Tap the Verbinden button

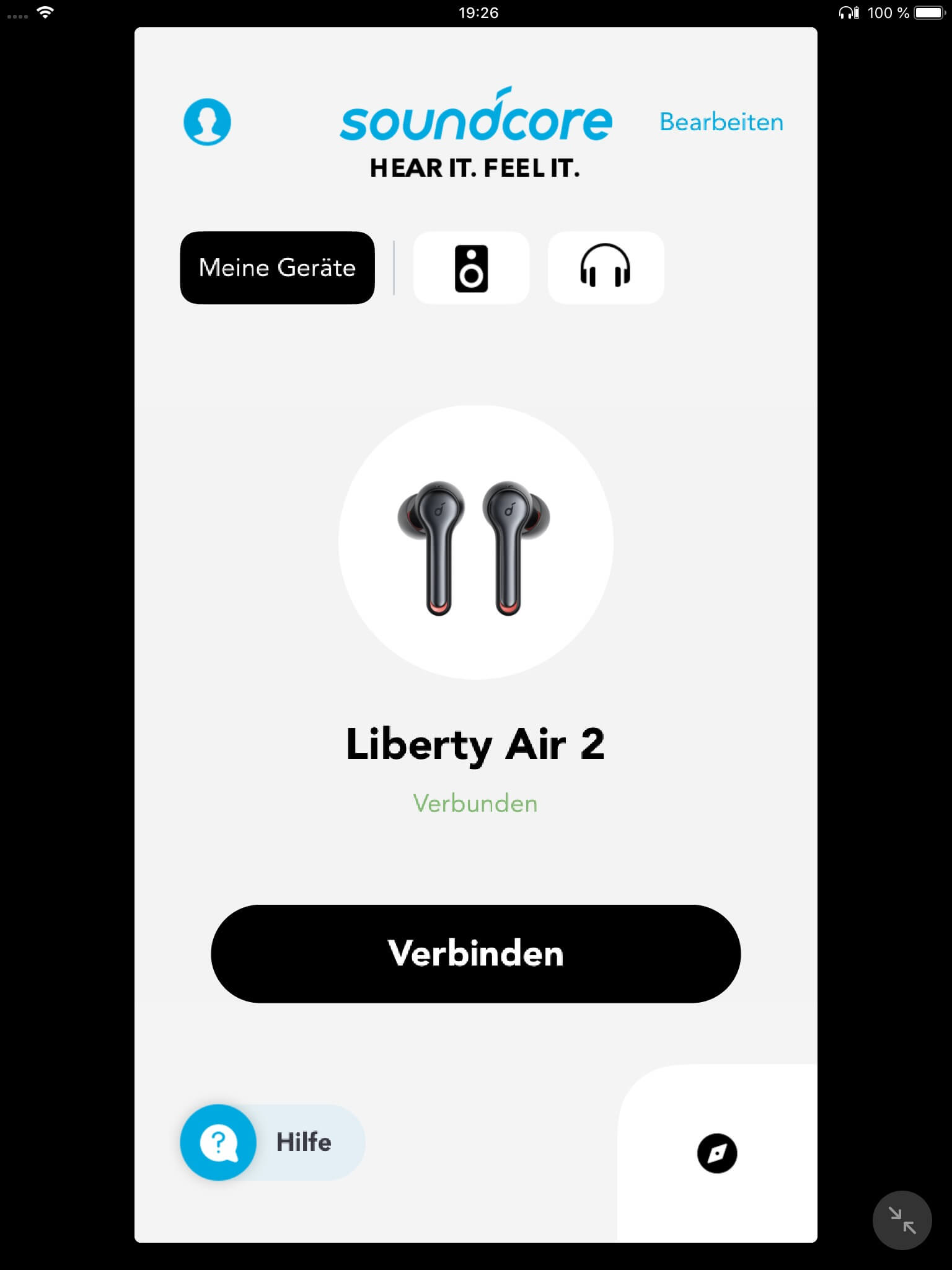click(475, 953)
